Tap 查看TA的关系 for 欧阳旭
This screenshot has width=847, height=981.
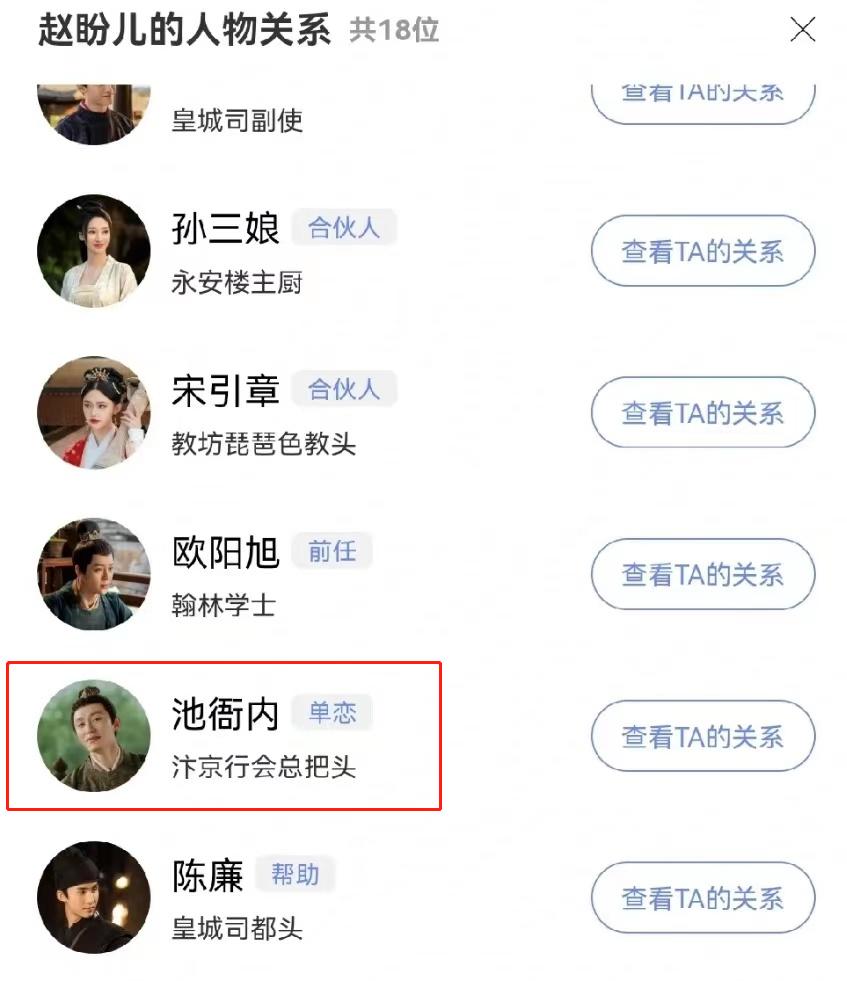click(x=702, y=574)
